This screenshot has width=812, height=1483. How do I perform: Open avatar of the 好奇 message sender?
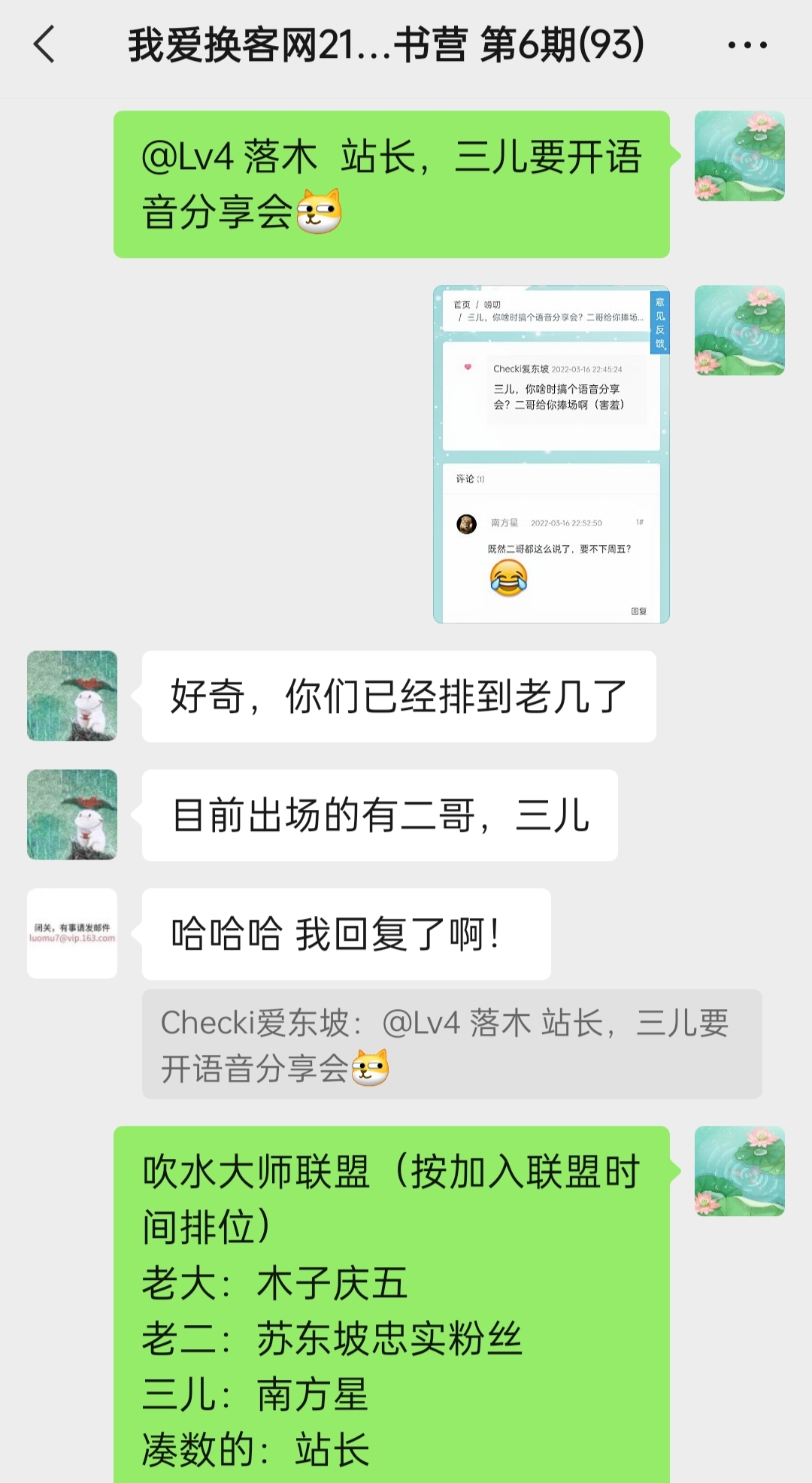(x=72, y=696)
